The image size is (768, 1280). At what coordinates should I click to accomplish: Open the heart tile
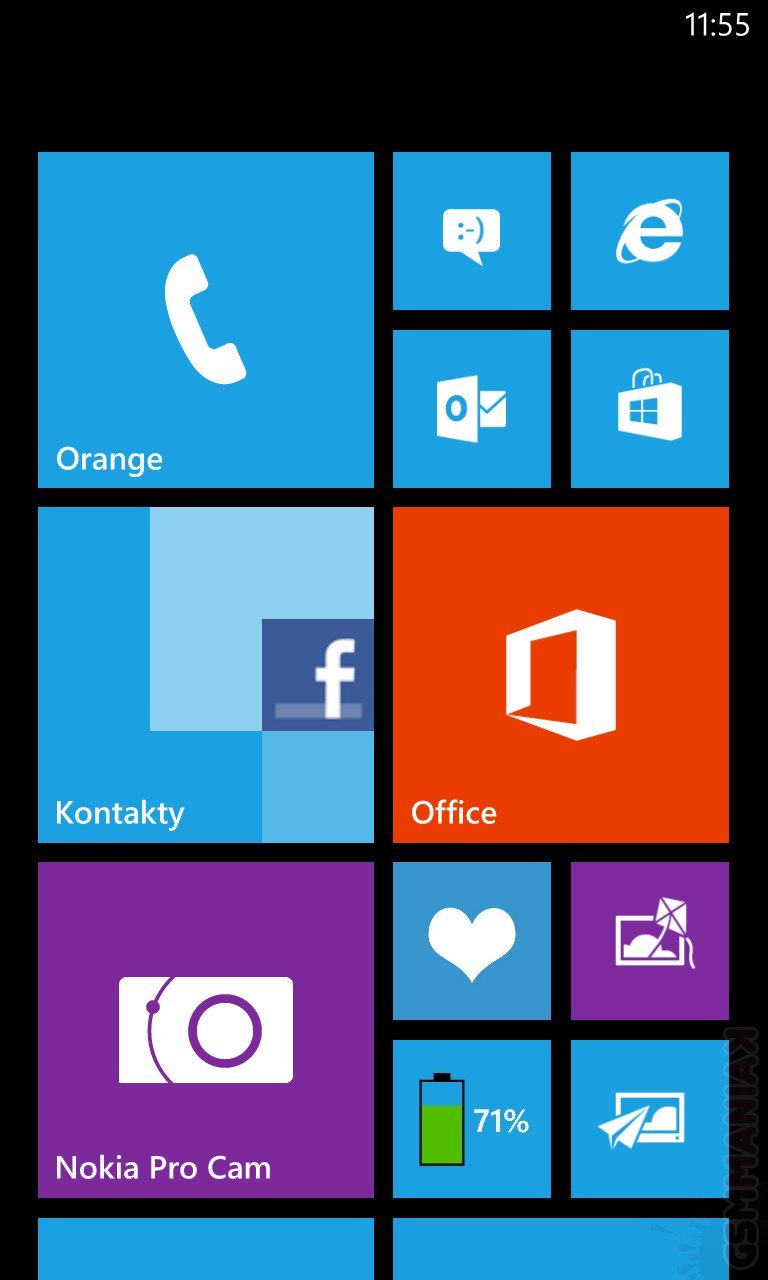pyautogui.click(x=471, y=940)
